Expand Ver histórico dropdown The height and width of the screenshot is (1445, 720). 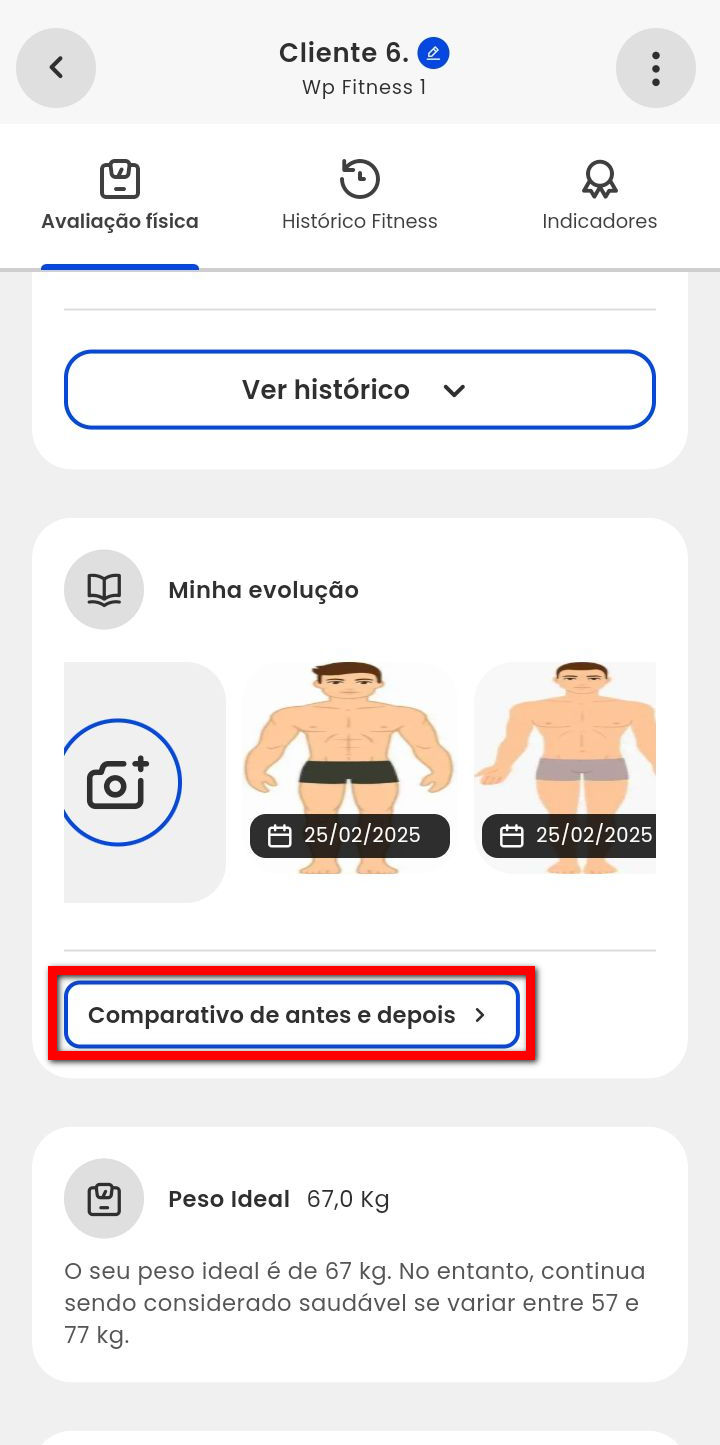coord(360,390)
